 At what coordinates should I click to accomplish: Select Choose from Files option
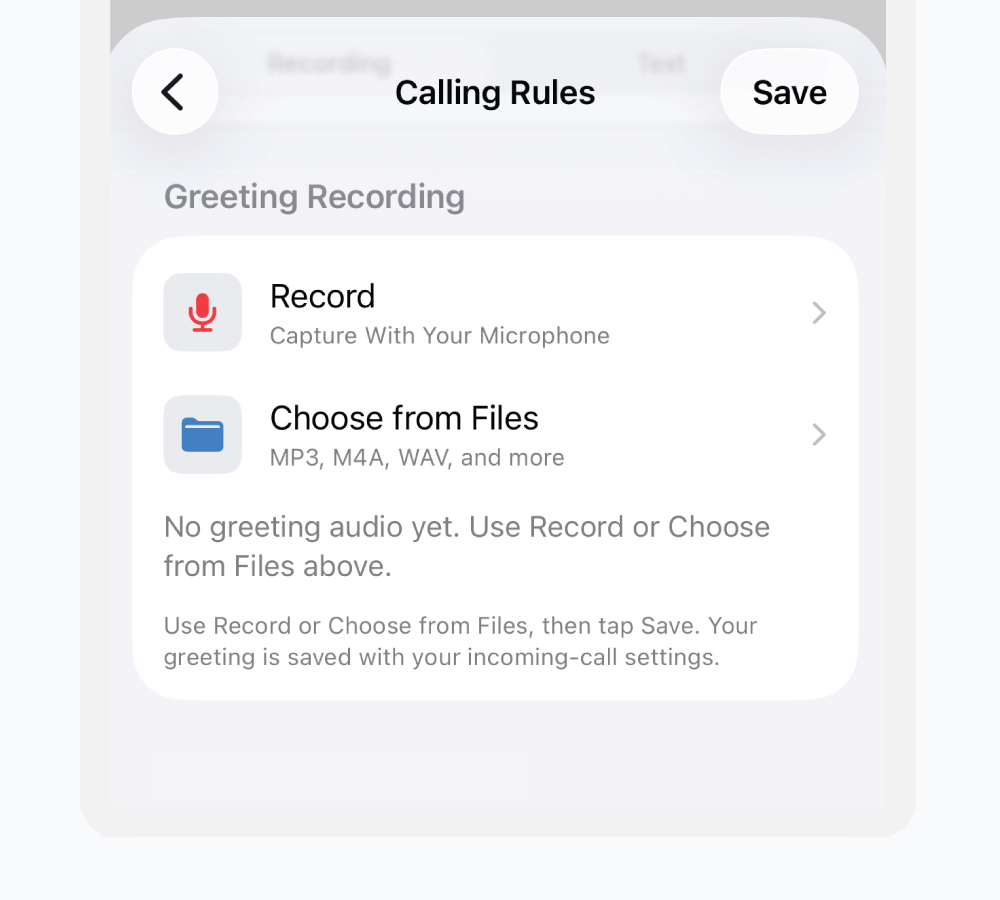click(495, 435)
